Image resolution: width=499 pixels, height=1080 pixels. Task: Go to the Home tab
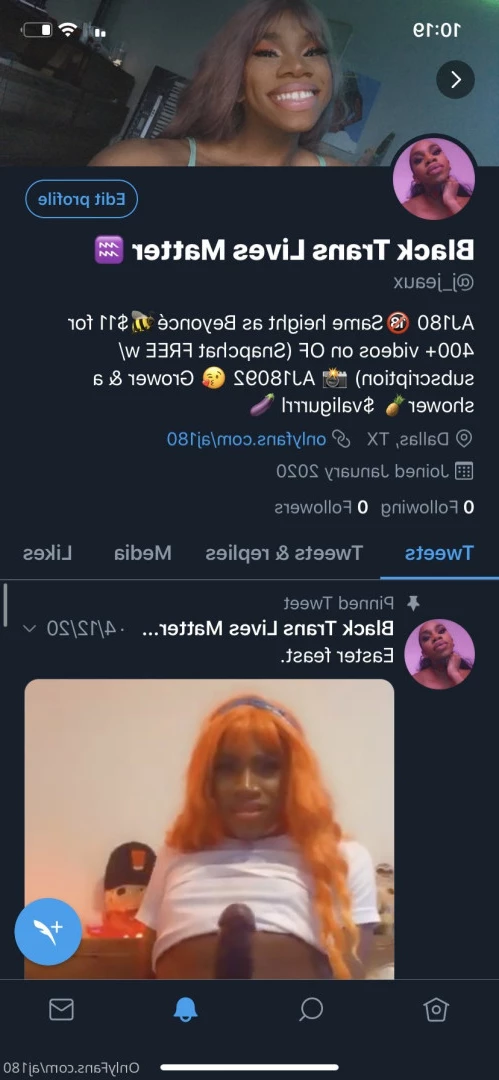click(436, 1010)
